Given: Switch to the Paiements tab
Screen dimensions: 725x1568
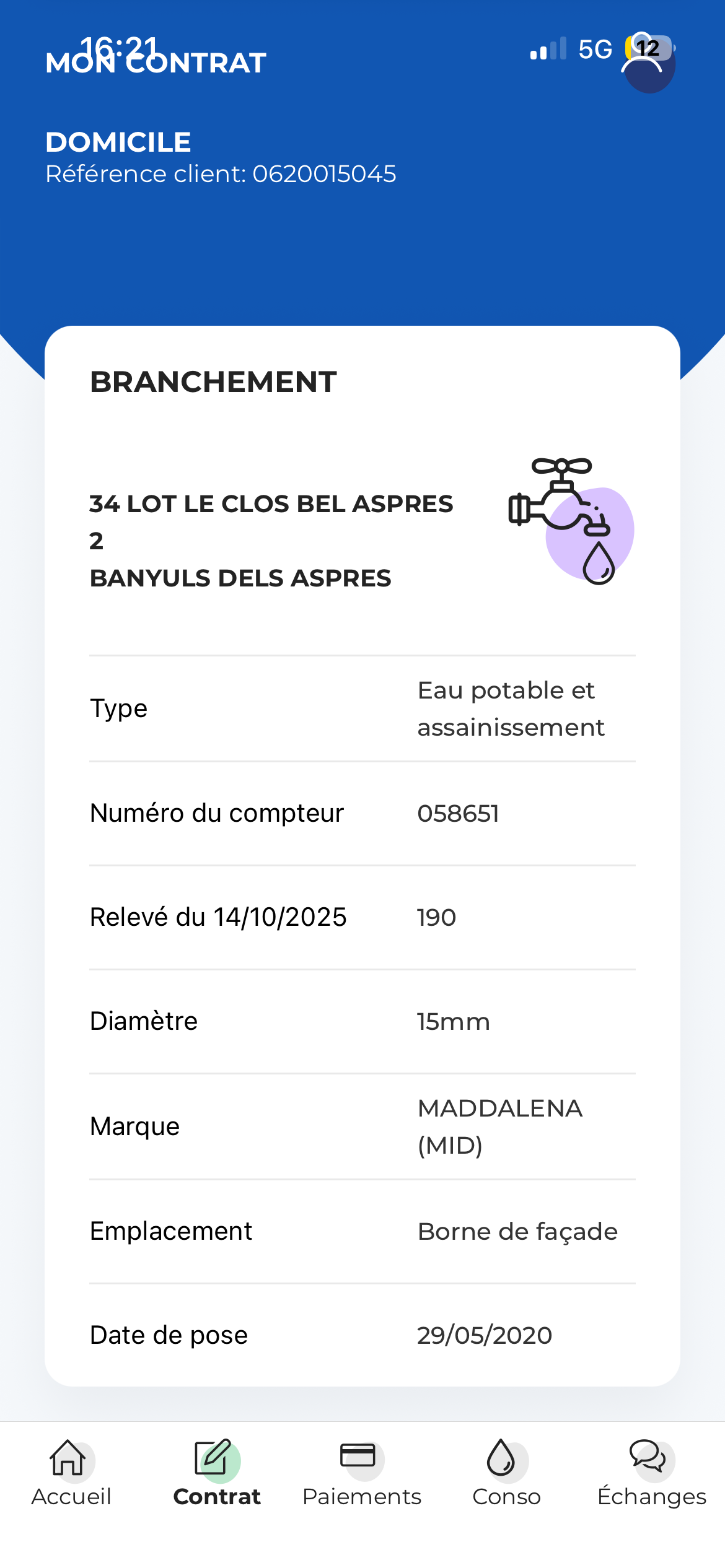Looking at the screenshot, I should tap(362, 1473).
